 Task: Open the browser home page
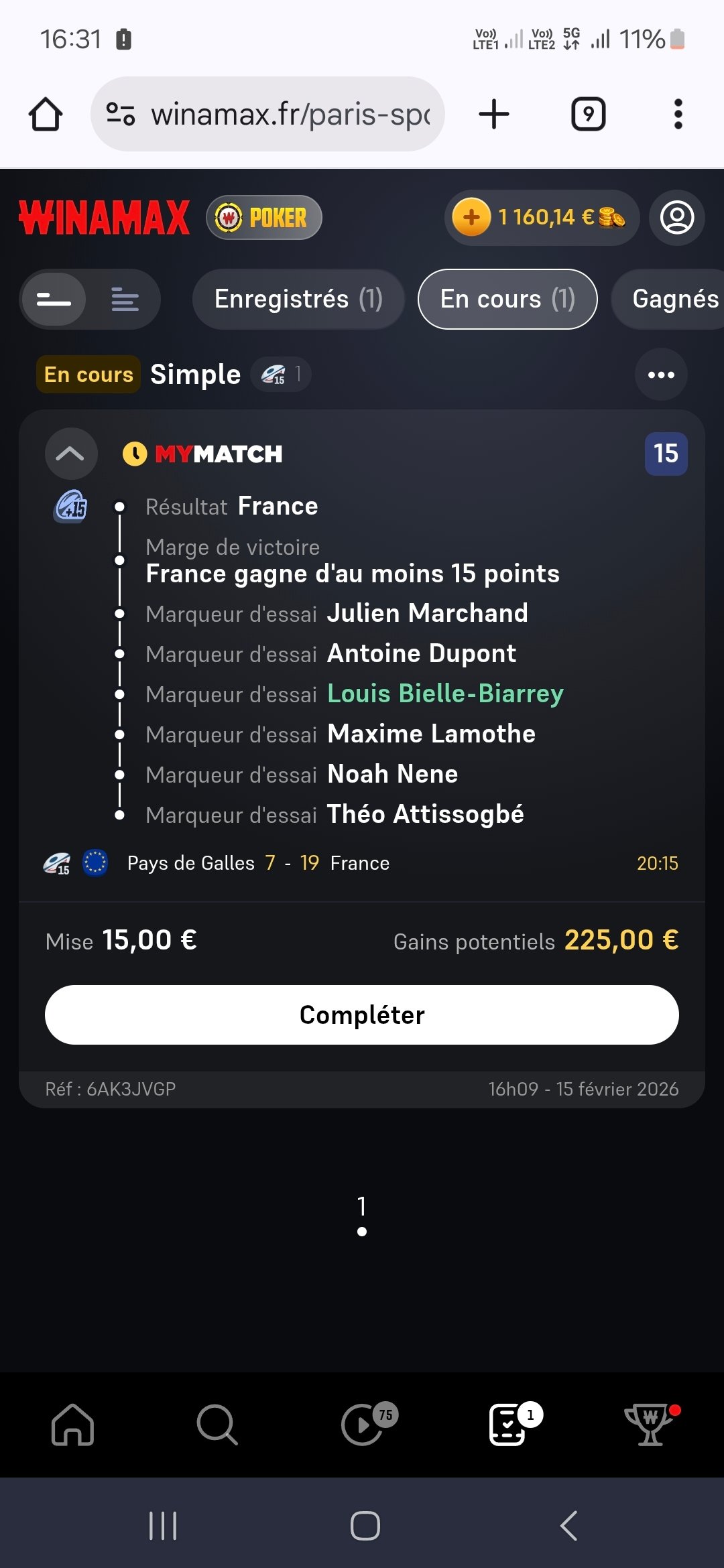(46, 114)
